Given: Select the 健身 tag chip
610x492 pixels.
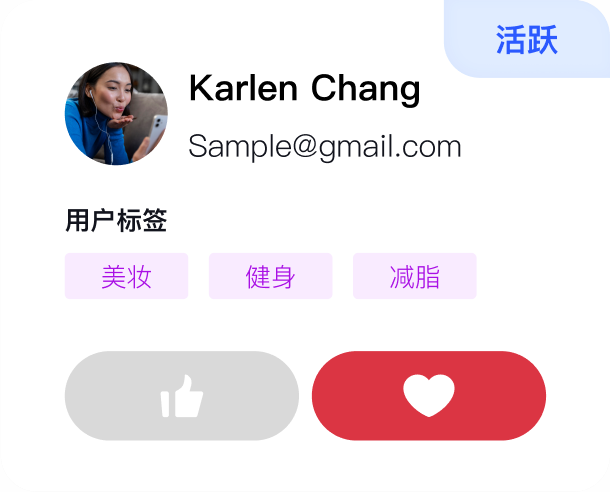Looking at the screenshot, I should pyautogui.click(x=270, y=276).
